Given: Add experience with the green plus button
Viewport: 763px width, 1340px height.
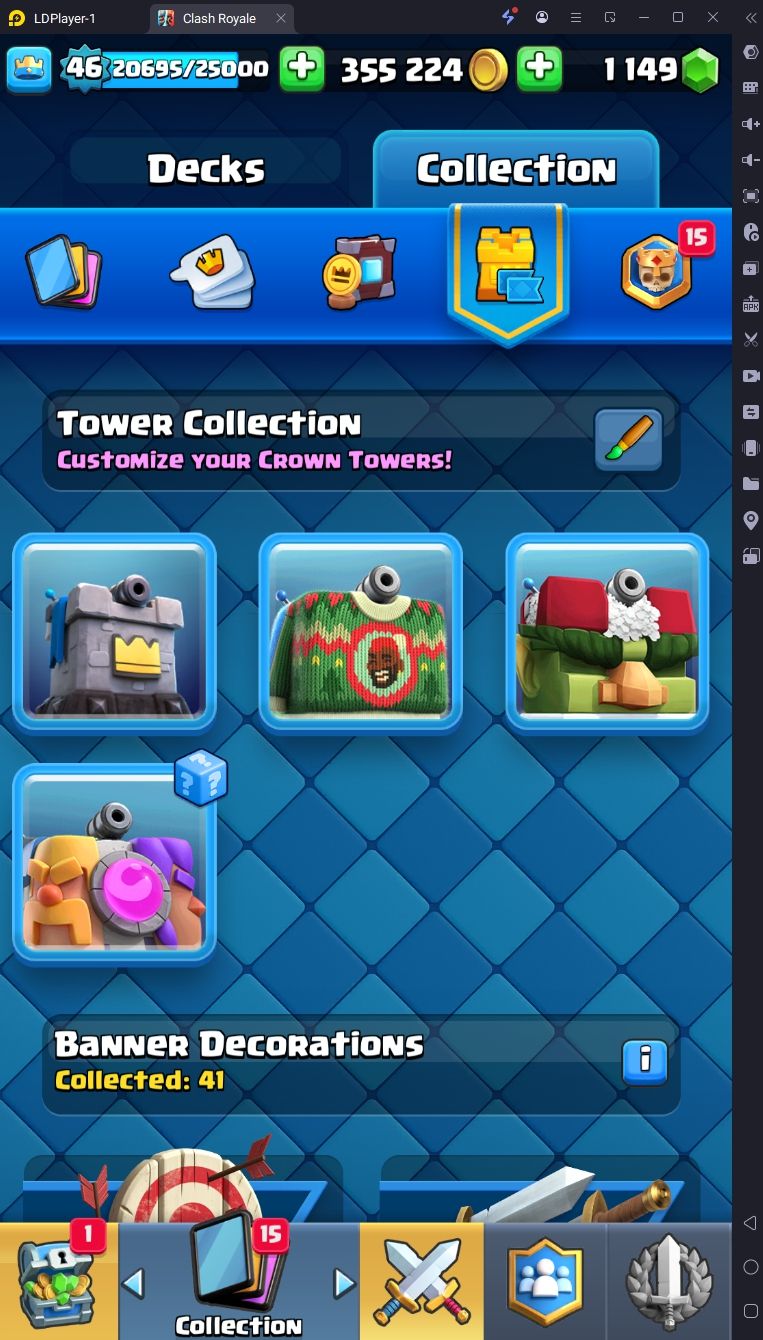Looking at the screenshot, I should click(301, 69).
